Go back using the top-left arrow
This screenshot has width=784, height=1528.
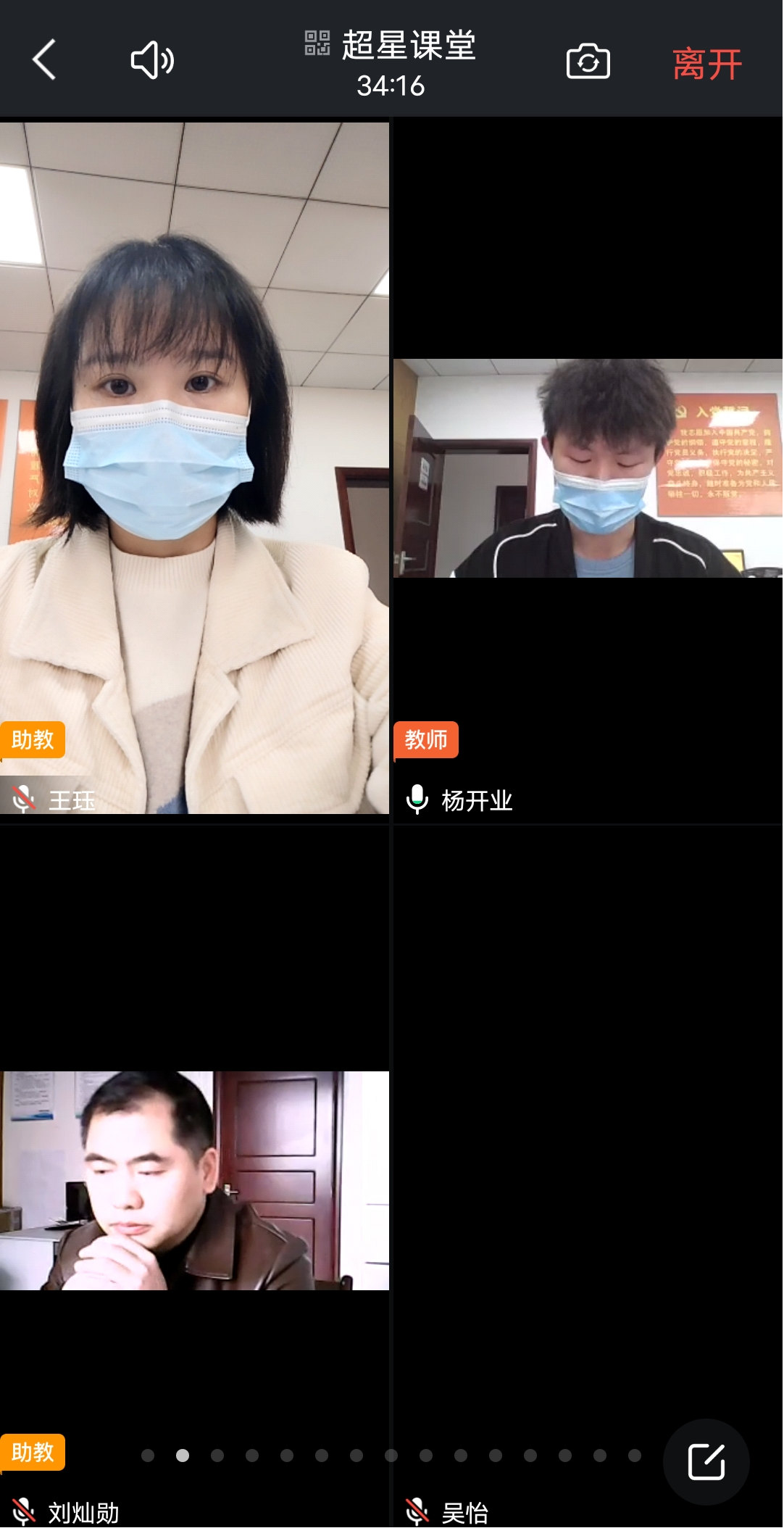(x=44, y=59)
